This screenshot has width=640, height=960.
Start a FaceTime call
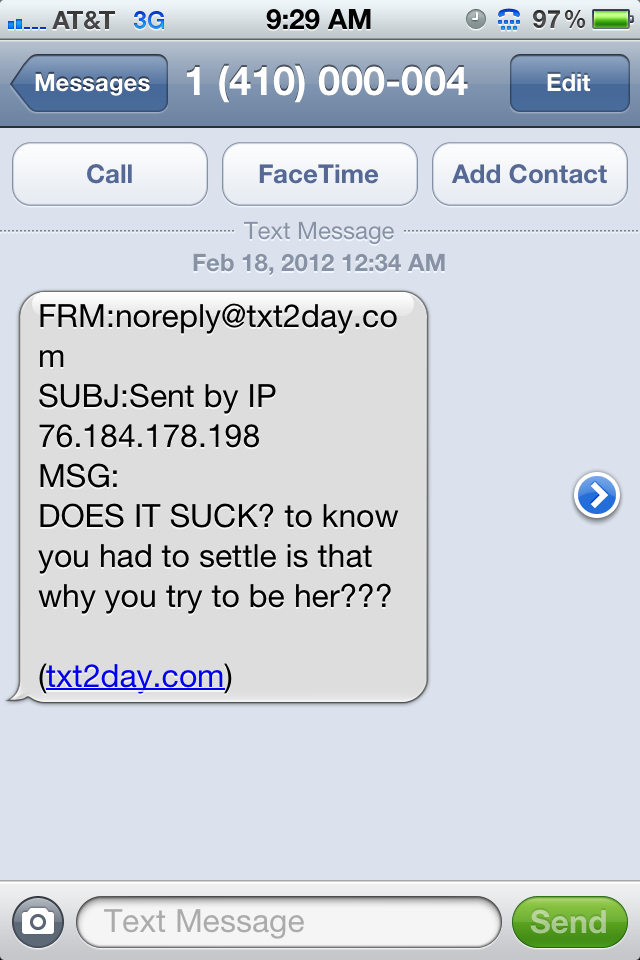[x=319, y=174]
